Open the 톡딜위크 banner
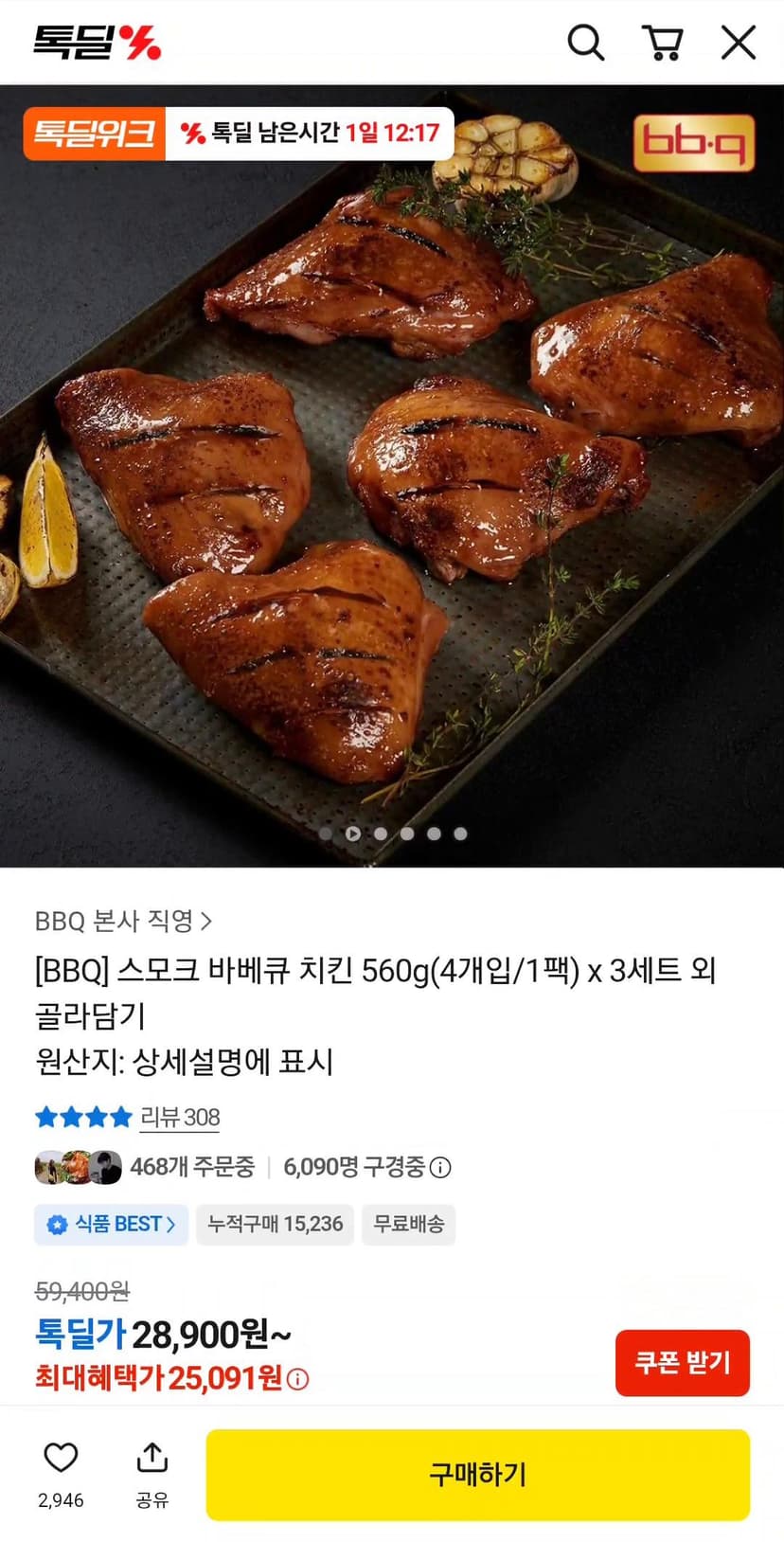Screen dimensions: 784x1542 [x=95, y=134]
